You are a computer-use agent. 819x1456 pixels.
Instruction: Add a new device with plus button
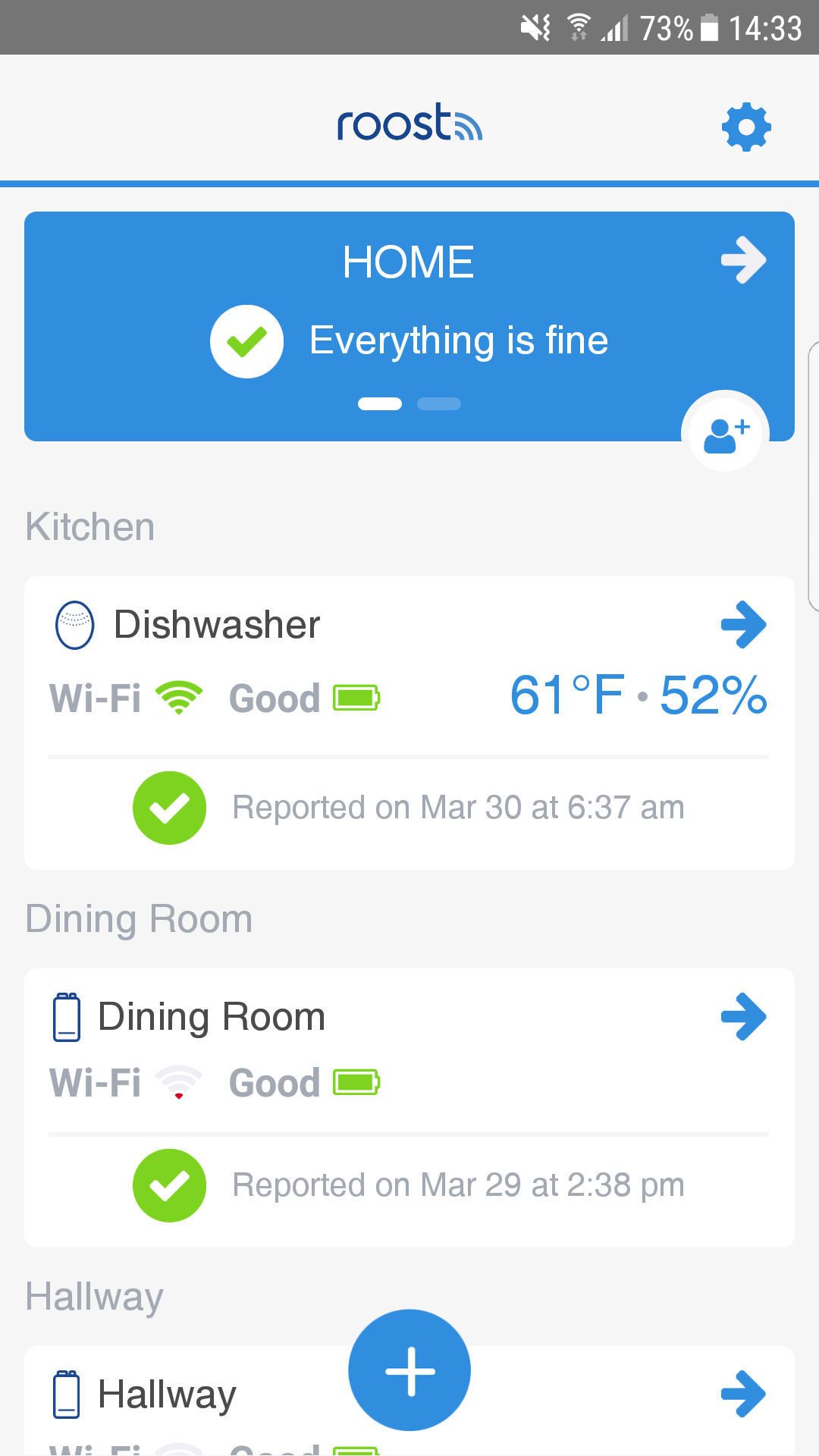tap(409, 1370)
